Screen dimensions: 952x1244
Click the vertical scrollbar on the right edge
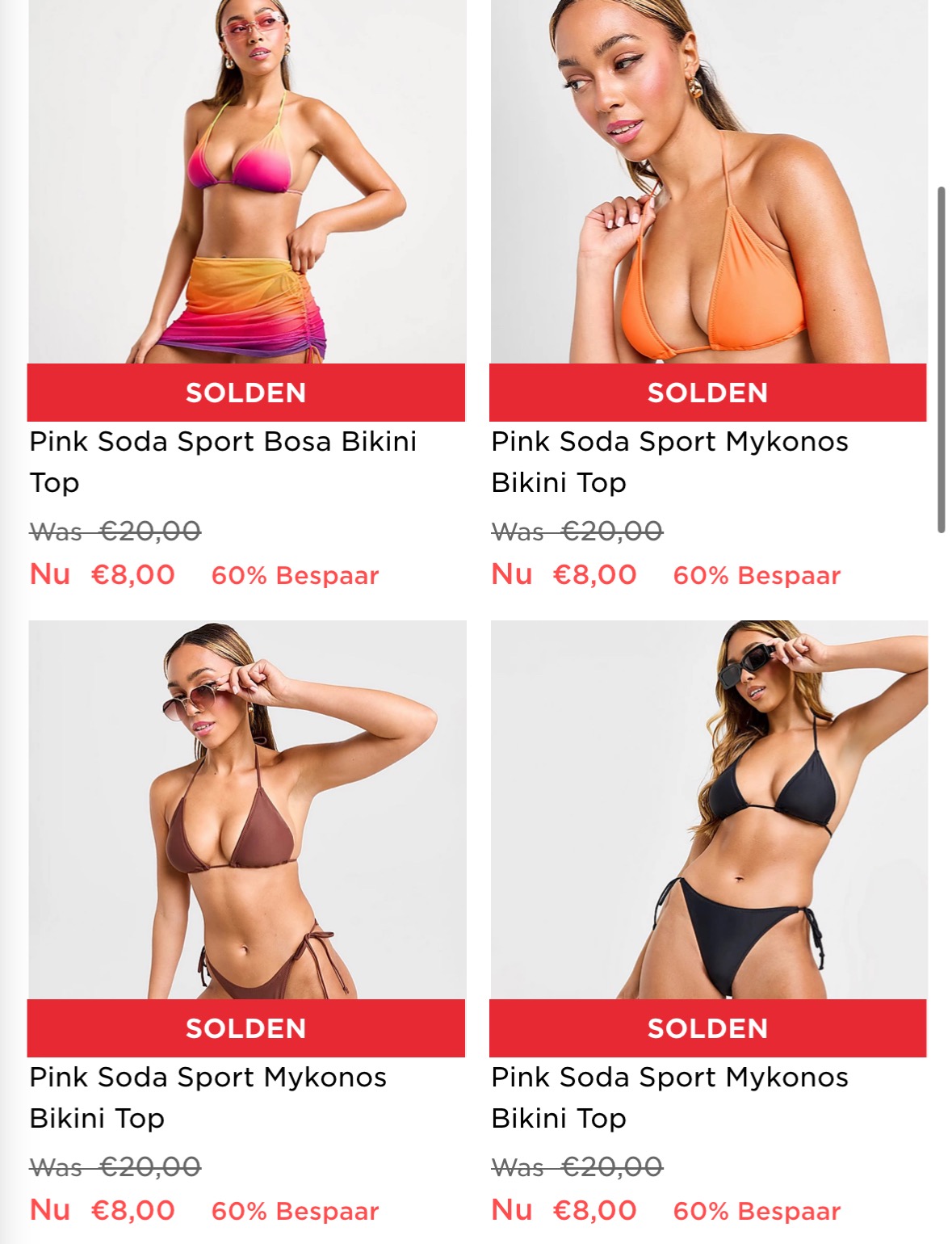point(943,364)
